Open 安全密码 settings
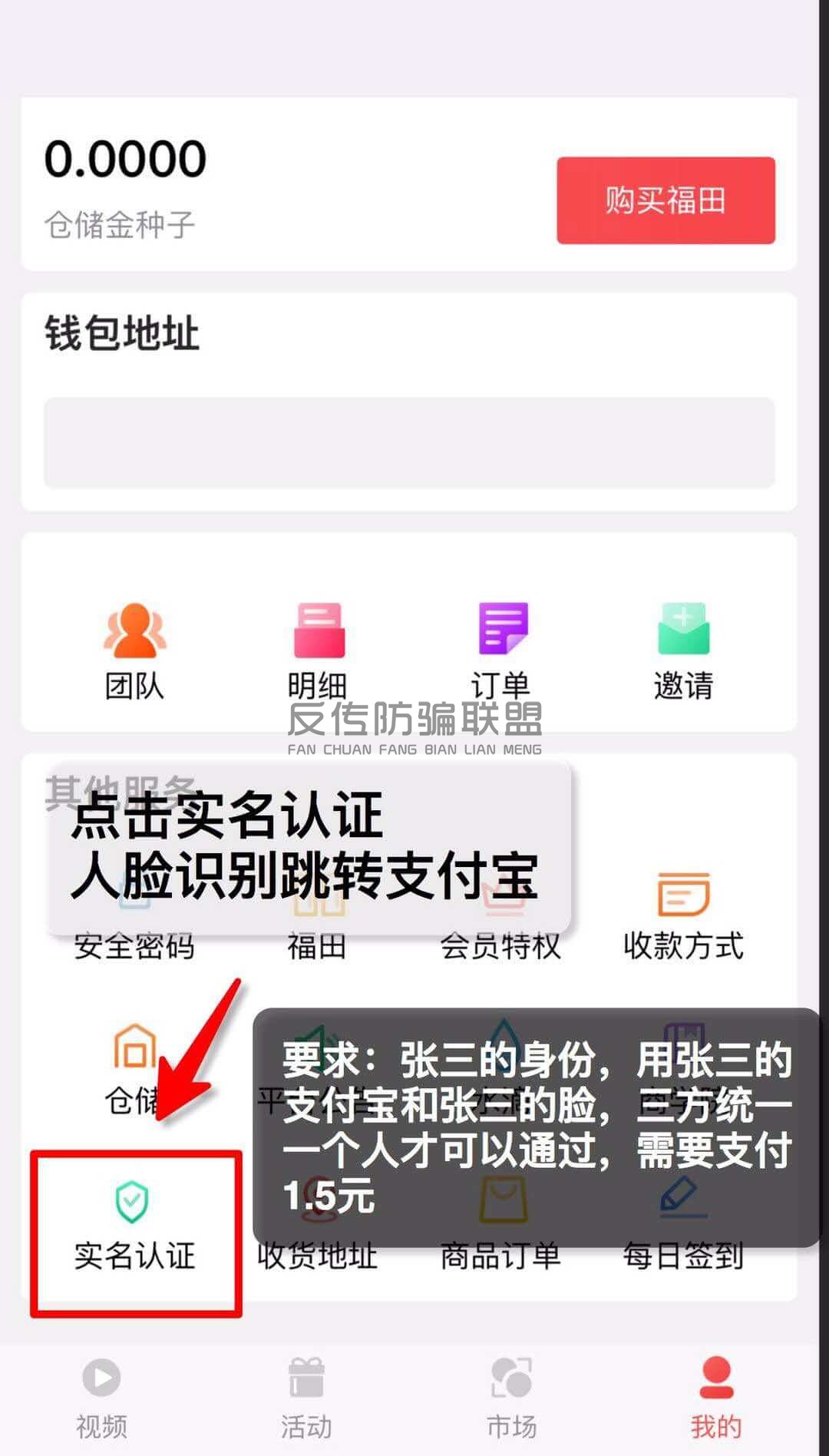The image size is (829, 1456). (x=134, y=945)
